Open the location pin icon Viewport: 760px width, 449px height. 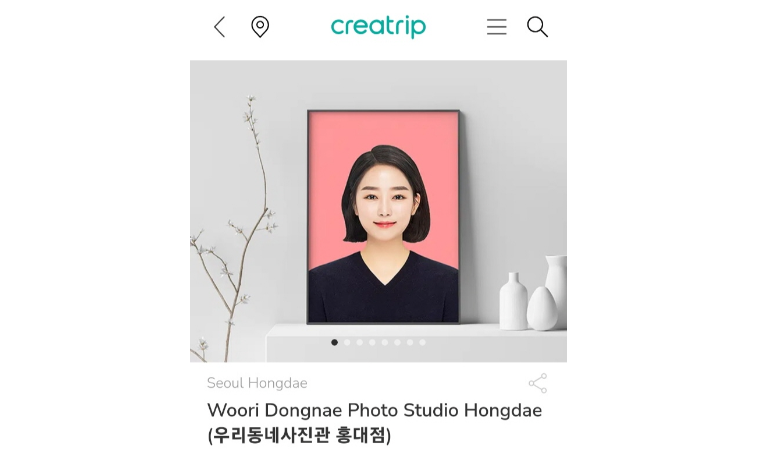point(260,27)
